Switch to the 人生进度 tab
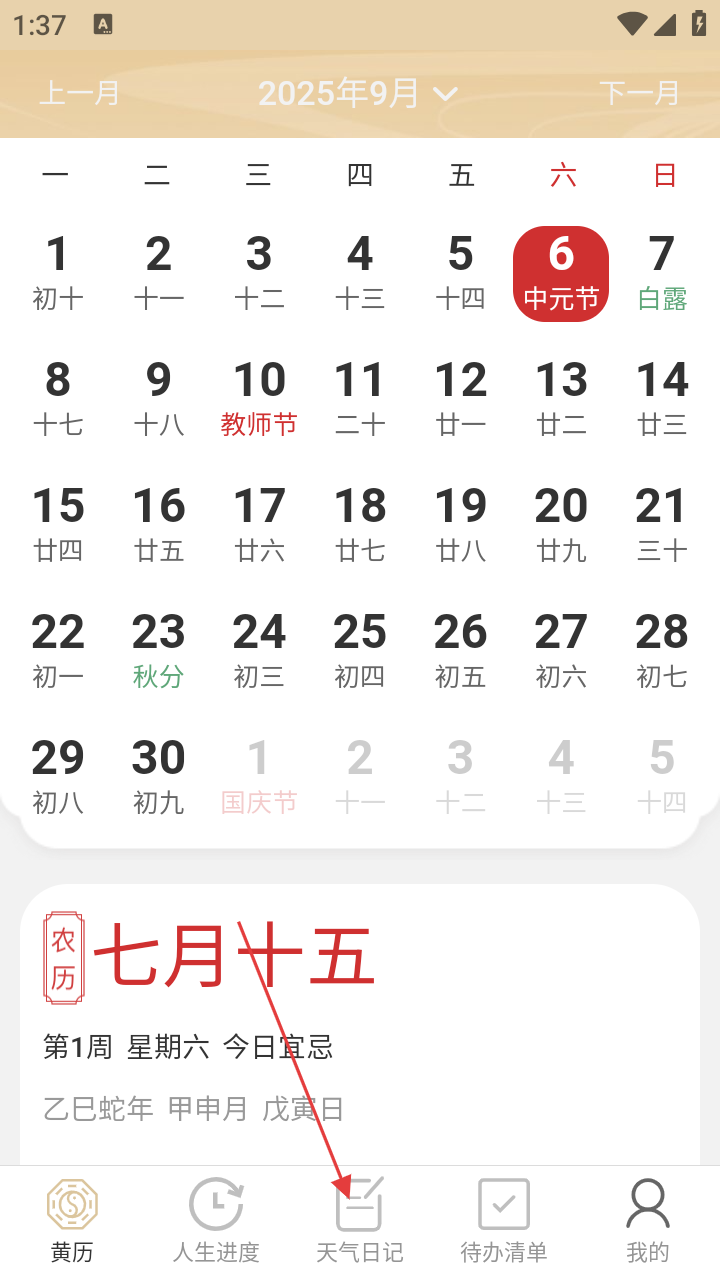This screenshot has width=720, height=1280. pos(216,1221)
